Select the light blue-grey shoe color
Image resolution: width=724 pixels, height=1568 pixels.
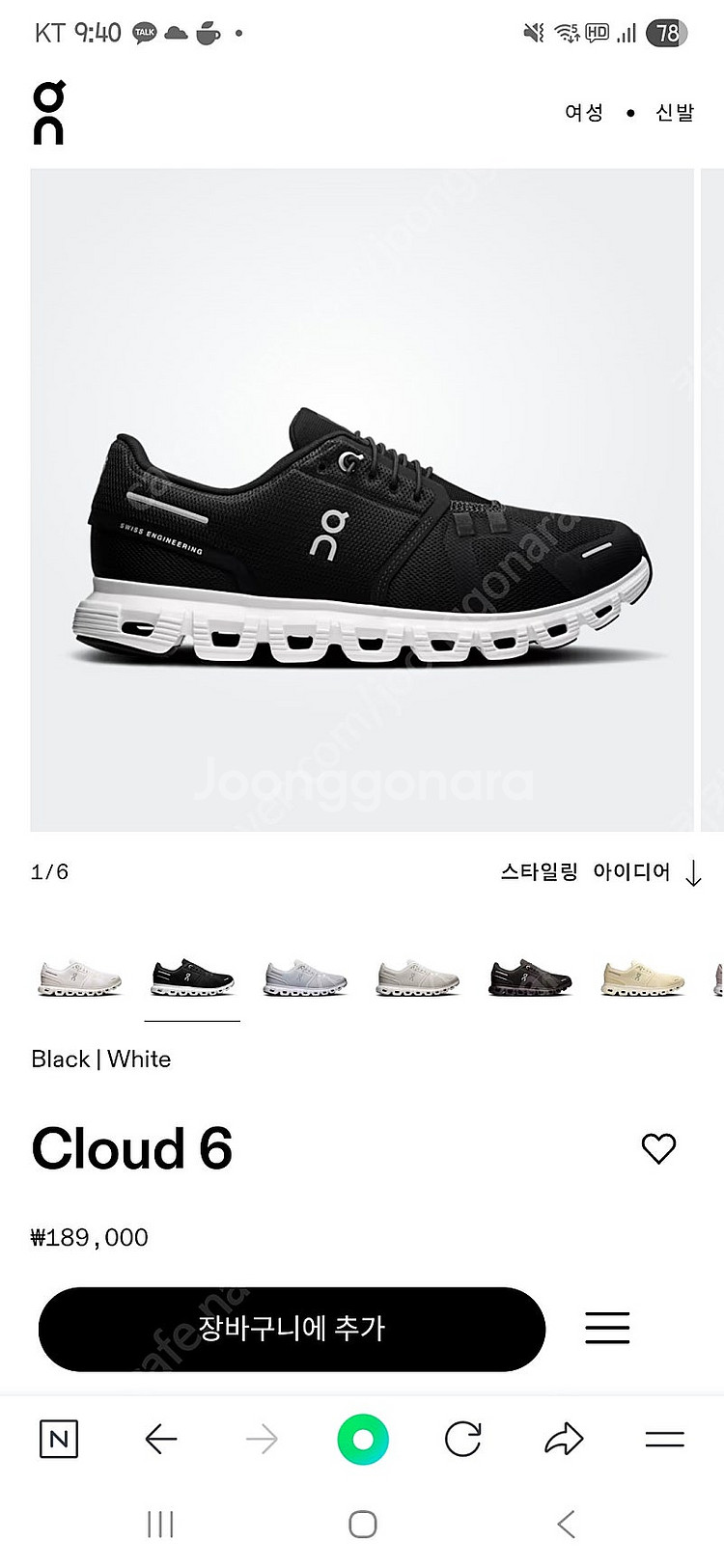click(x=305, y=977)
